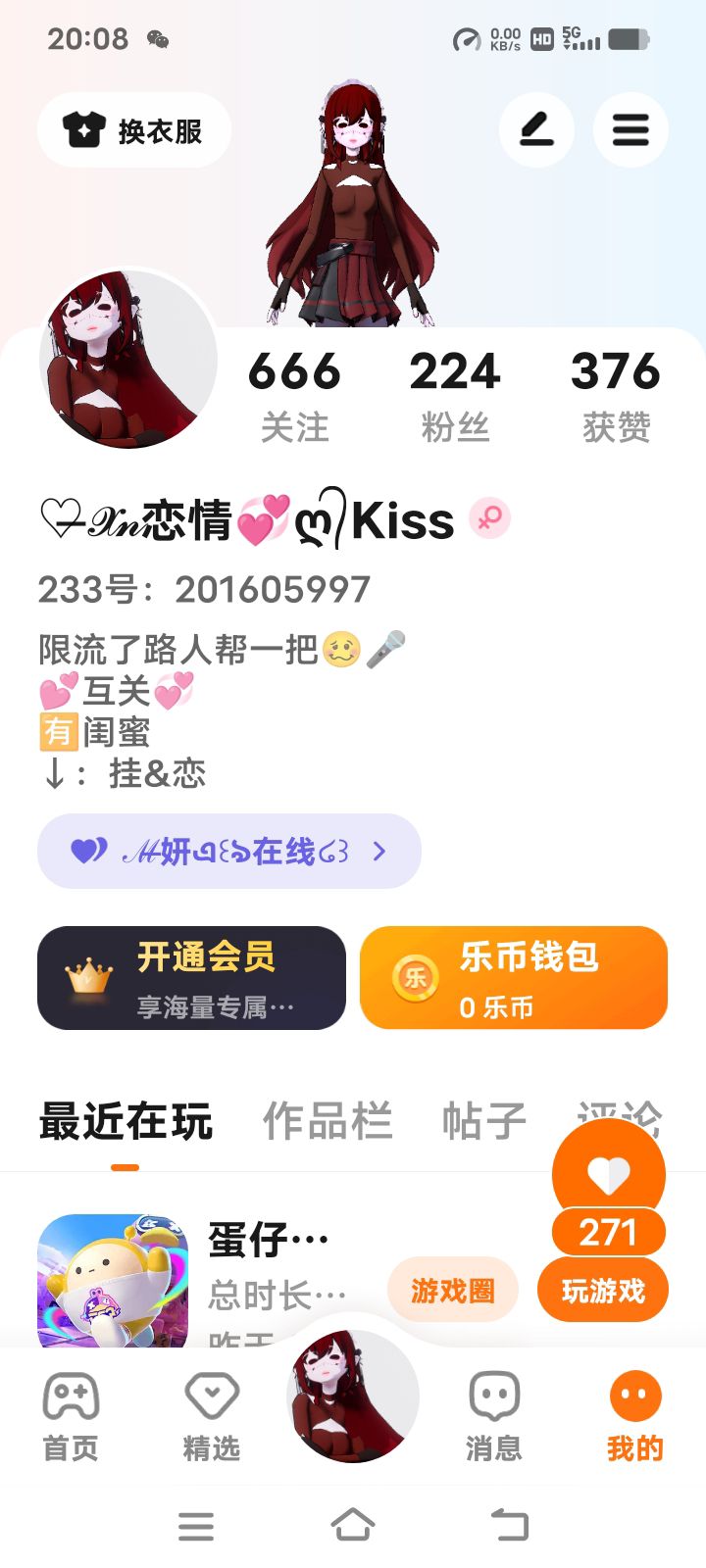Tap 玩游戏 to play the 蛋仔 game
This screenshot has width=706, height=1568.
point(603,1291)
